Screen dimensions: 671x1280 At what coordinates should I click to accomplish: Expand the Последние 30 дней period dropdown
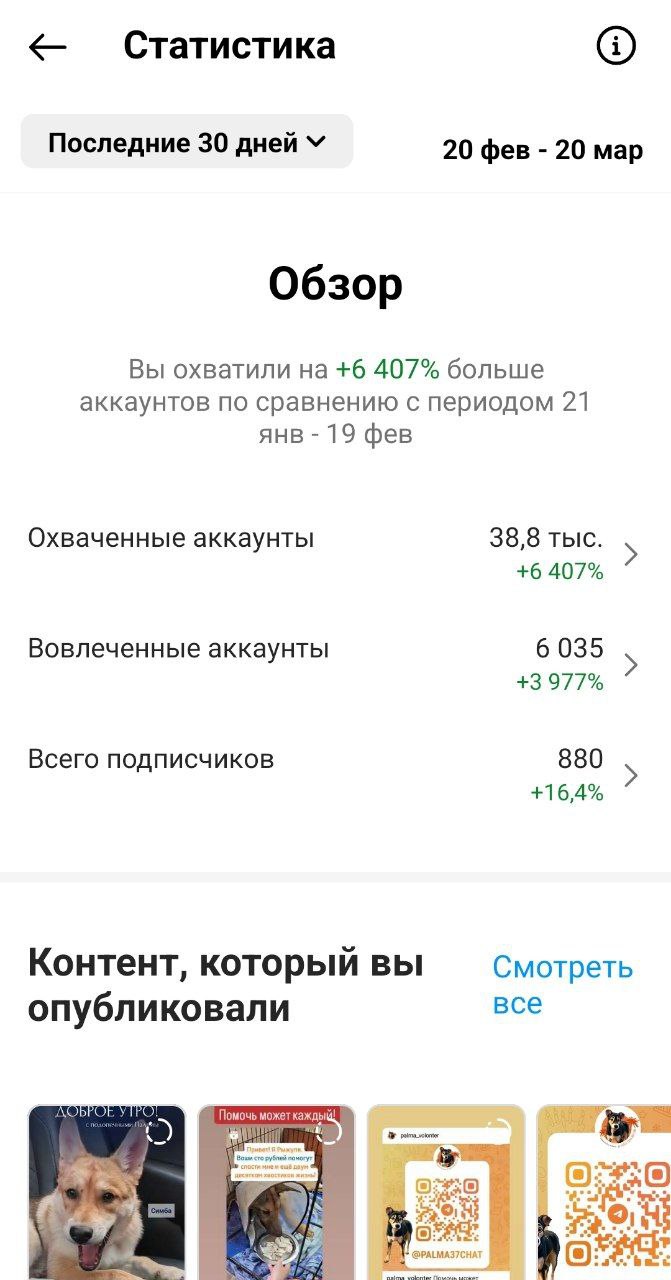187,142
